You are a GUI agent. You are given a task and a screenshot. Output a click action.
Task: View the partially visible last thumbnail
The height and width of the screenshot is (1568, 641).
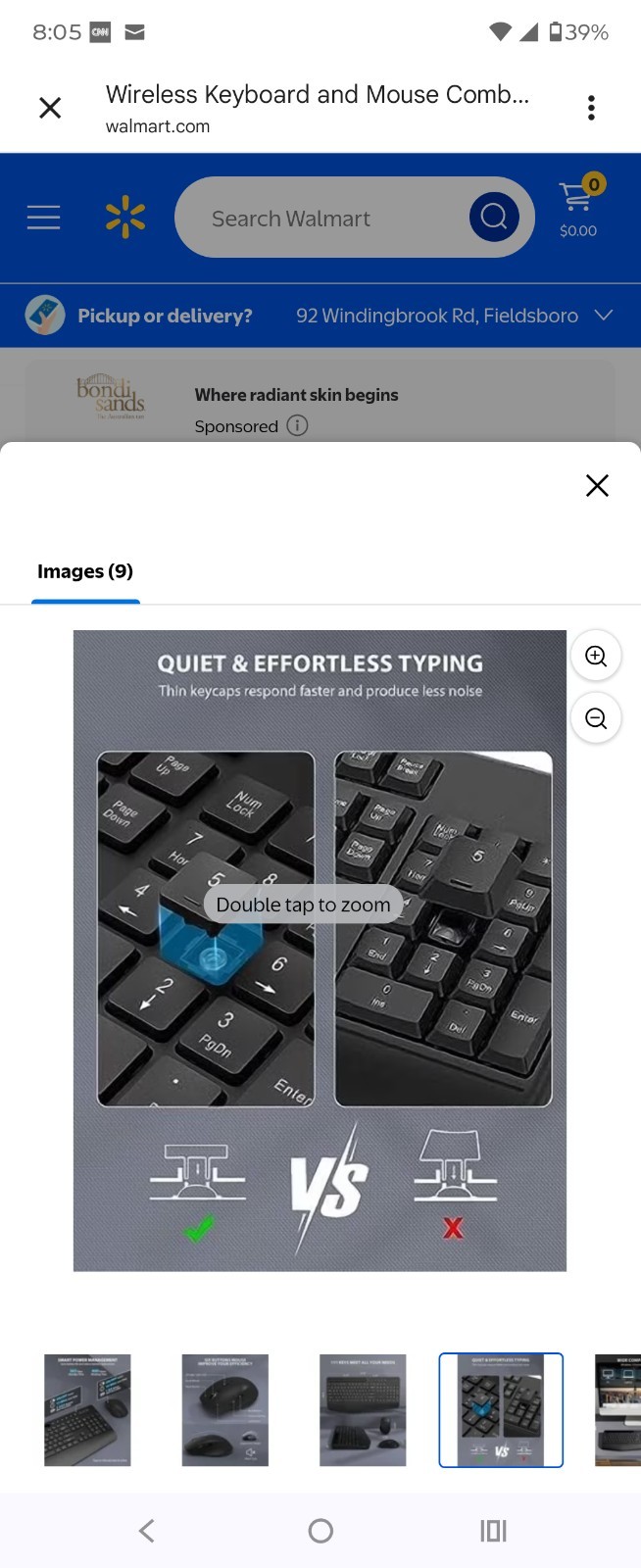(x=618, y=1409)
